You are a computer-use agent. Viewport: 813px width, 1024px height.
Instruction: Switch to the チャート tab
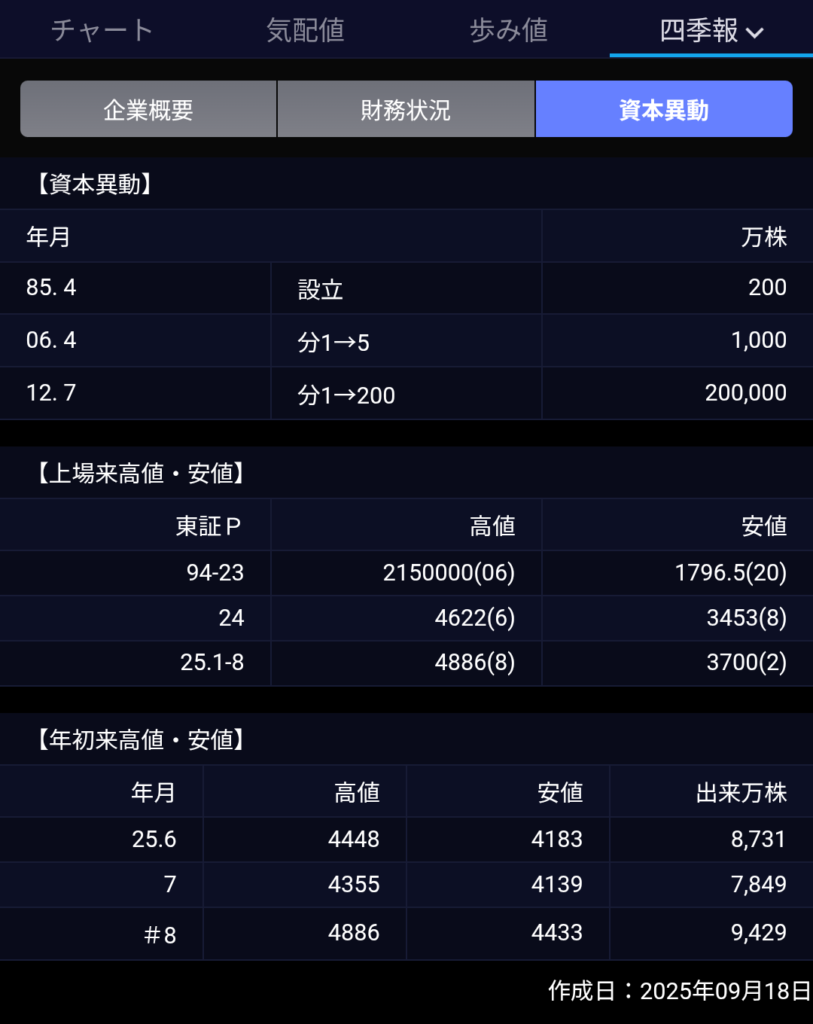tap(102, 30)
